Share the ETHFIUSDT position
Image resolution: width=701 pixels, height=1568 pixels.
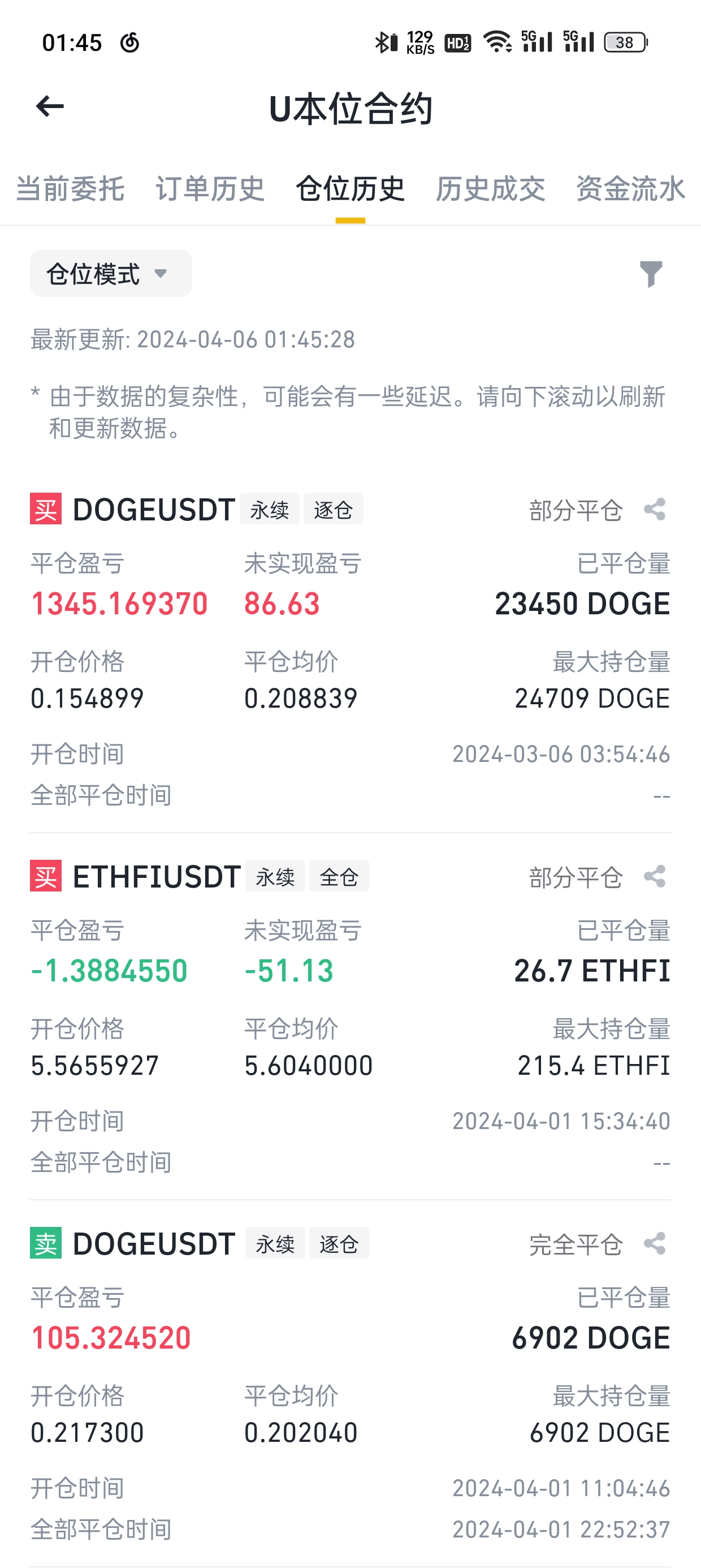(655, 877)
